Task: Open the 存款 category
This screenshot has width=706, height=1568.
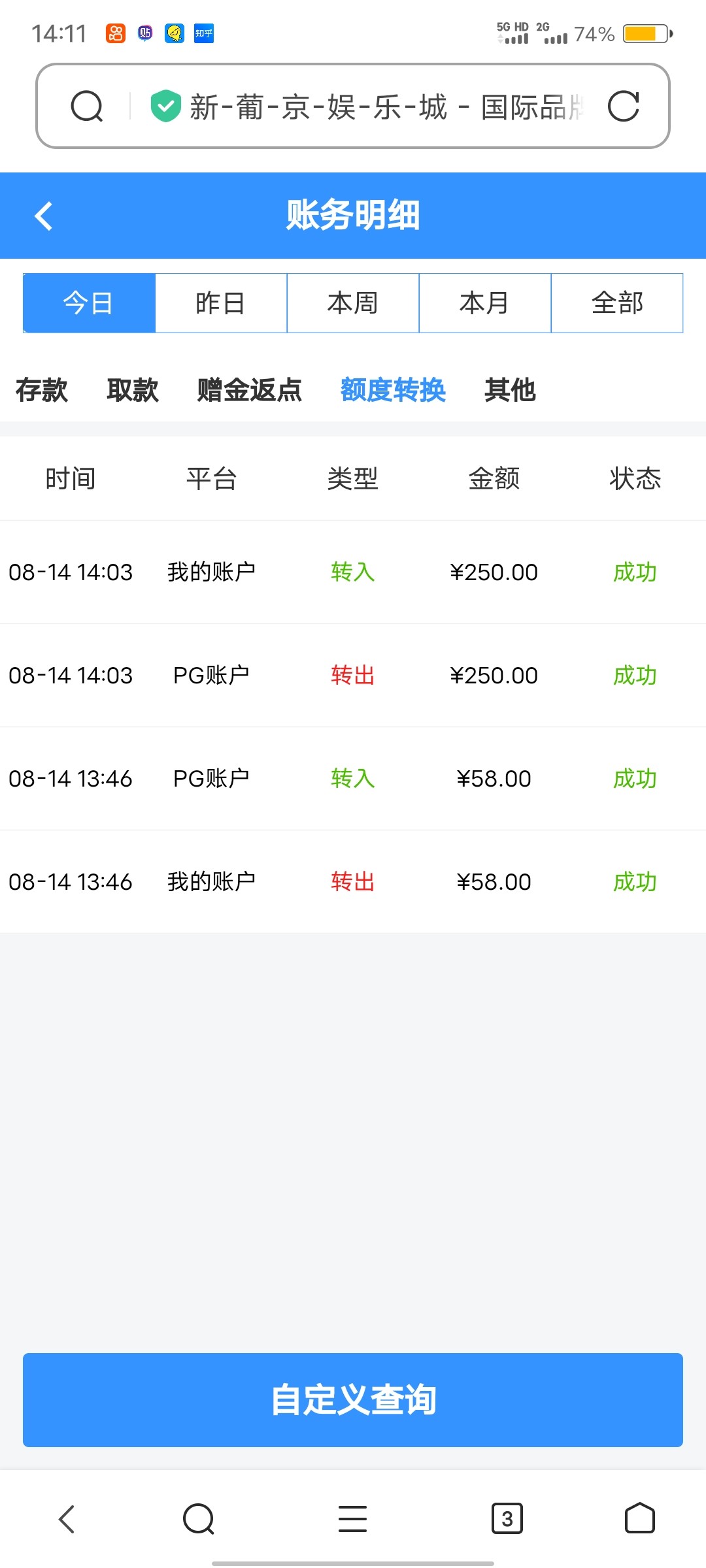Action: [42, 390]
